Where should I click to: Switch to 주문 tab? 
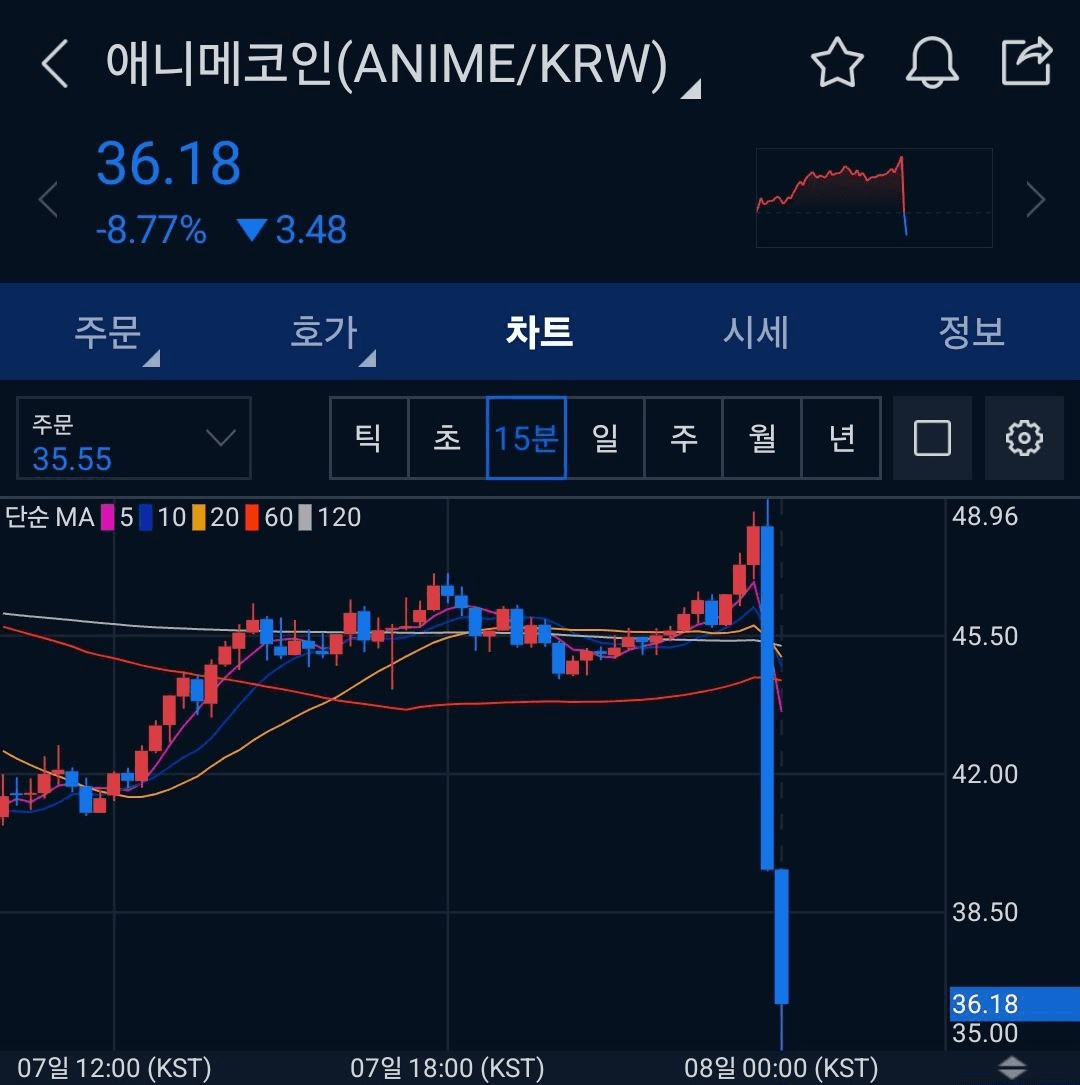[x=108, y=332]
